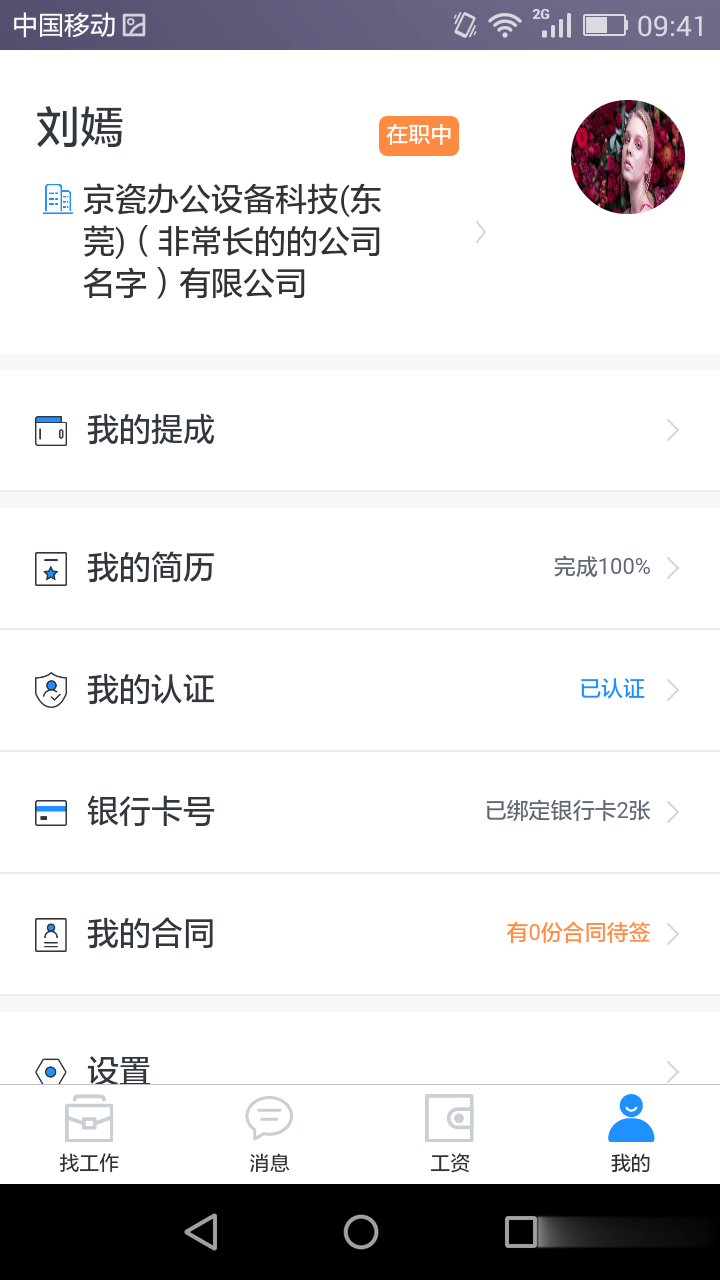Tap the 设置 gear icon
The height and width of the screenshot is (1280, 720).
(51, 1071)
